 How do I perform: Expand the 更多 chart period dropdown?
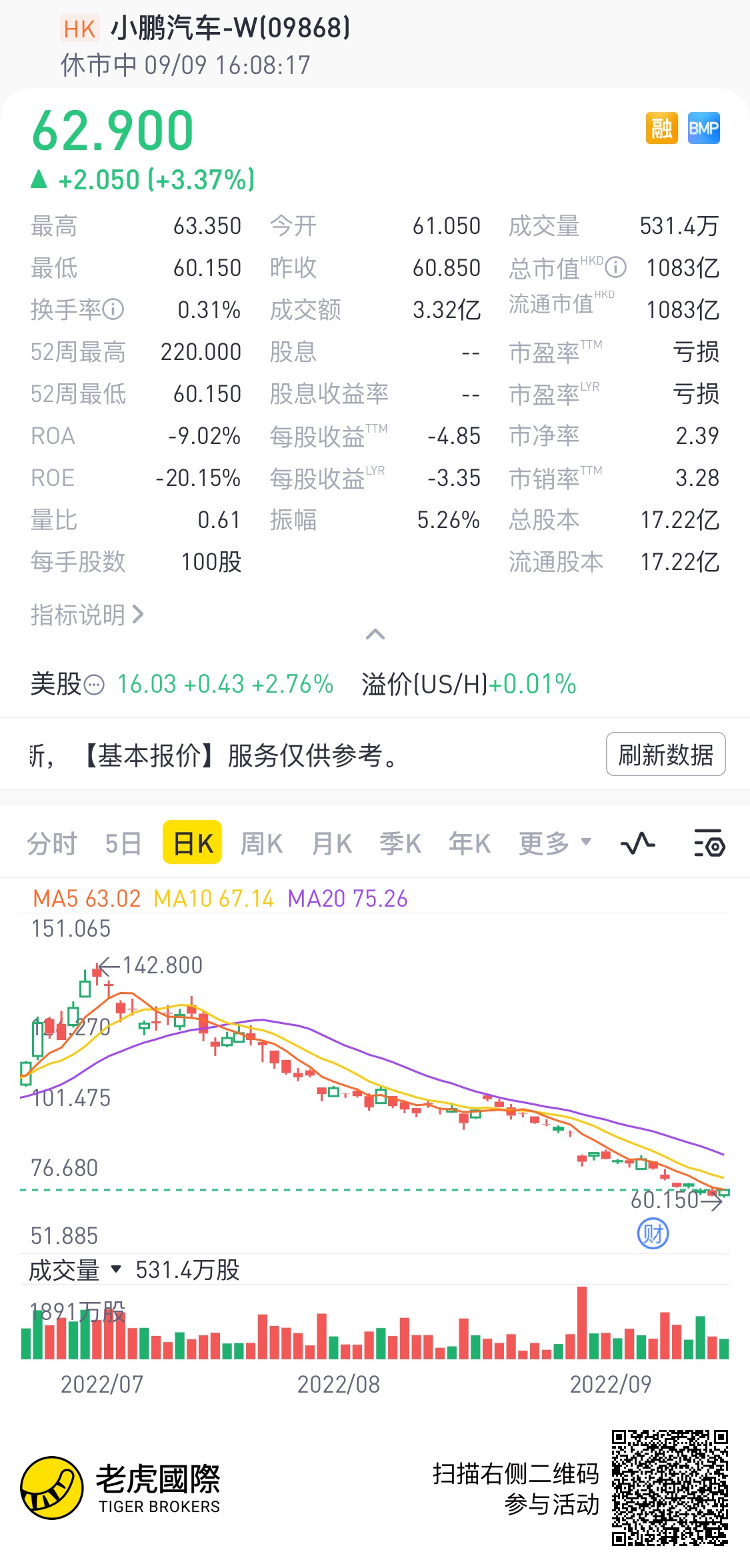point(555,843)
